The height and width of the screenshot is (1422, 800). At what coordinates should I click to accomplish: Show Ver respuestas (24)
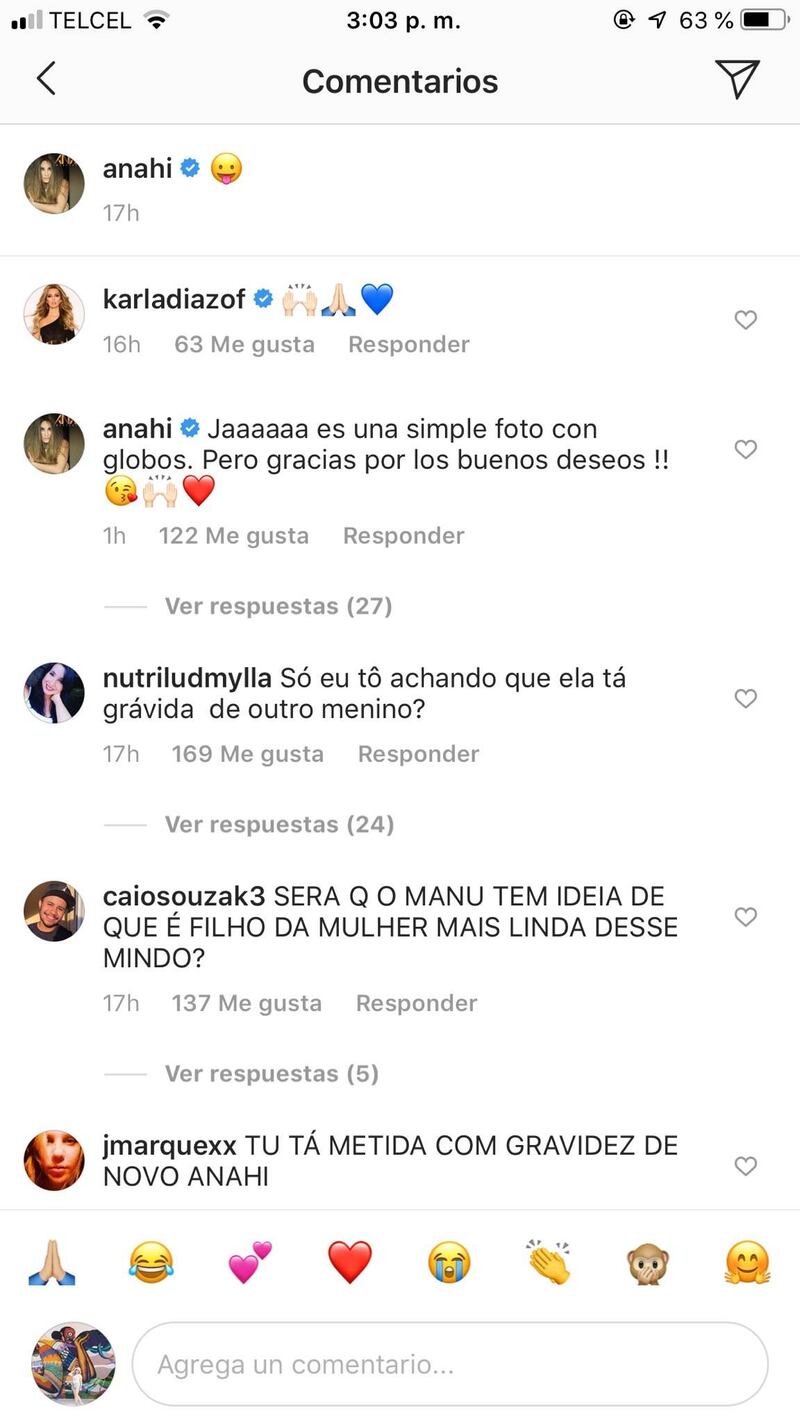278,824
